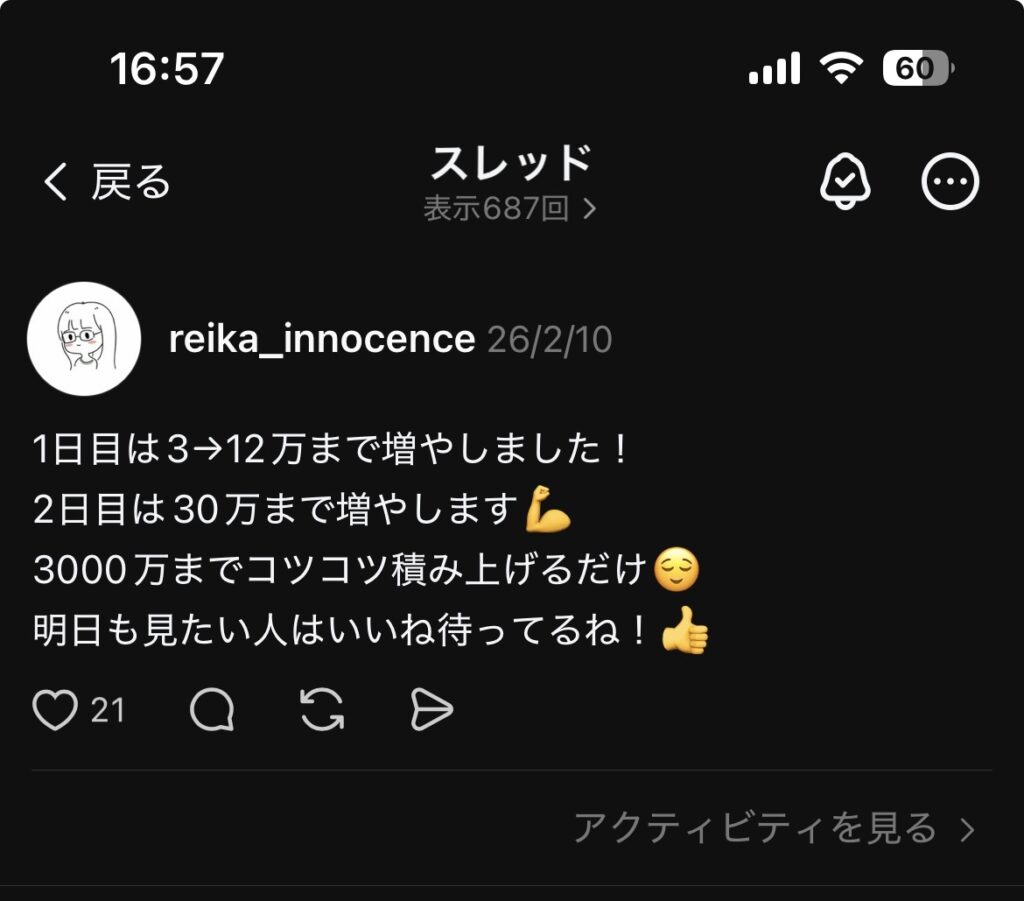This screenshot has width=1024, height=901.
Task: Open アクティビティを見る activity view
Action: click(772, 828)
